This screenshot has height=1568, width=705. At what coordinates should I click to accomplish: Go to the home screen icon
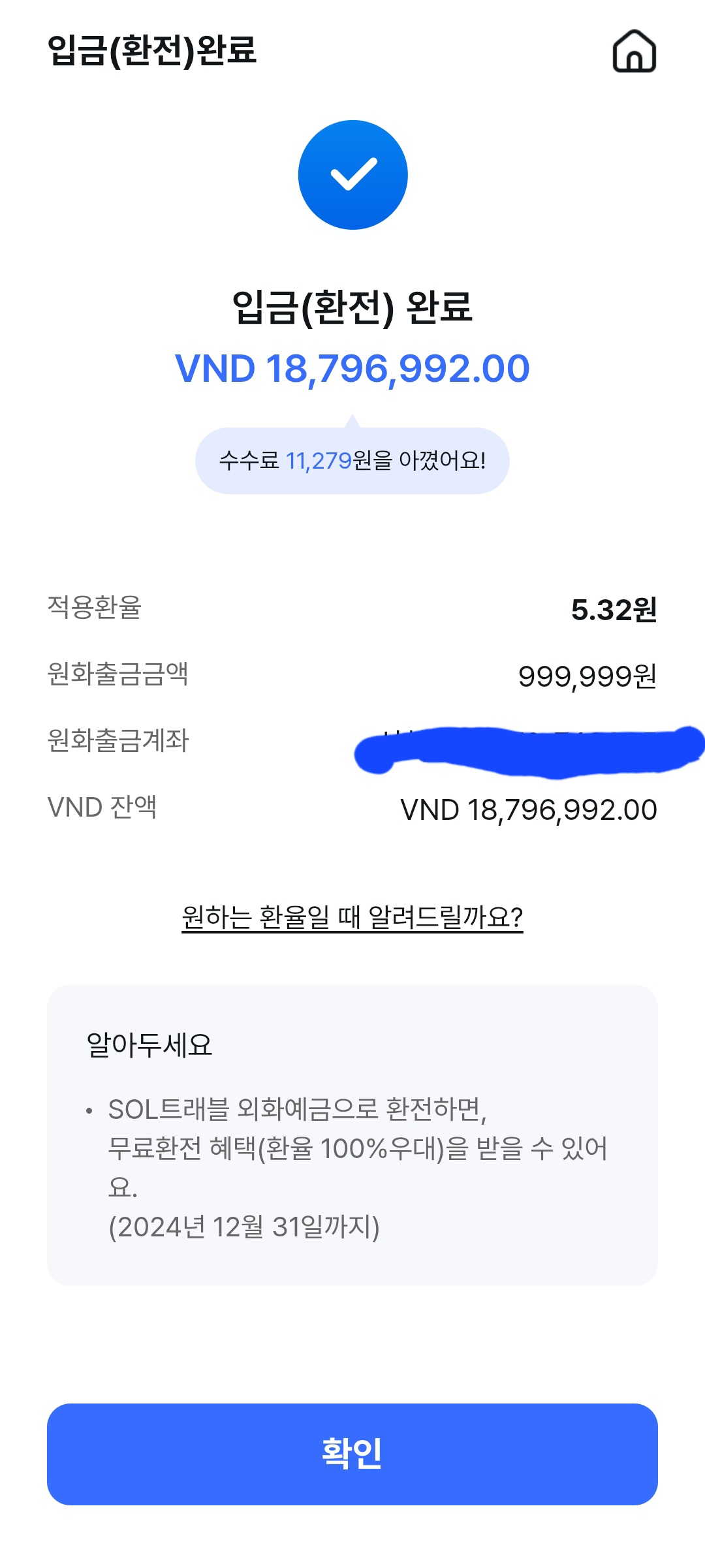(634, 51)
